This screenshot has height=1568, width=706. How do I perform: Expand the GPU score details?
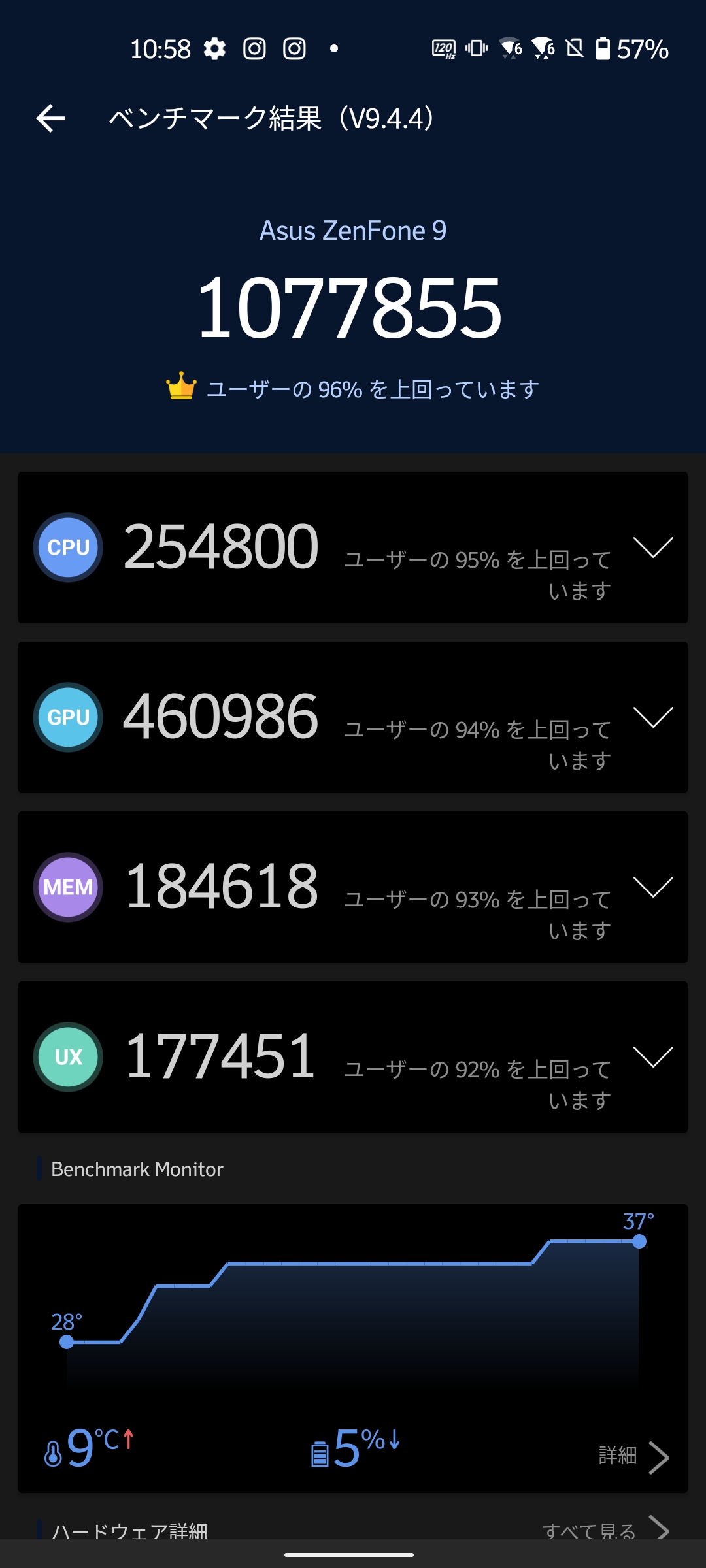653,717
